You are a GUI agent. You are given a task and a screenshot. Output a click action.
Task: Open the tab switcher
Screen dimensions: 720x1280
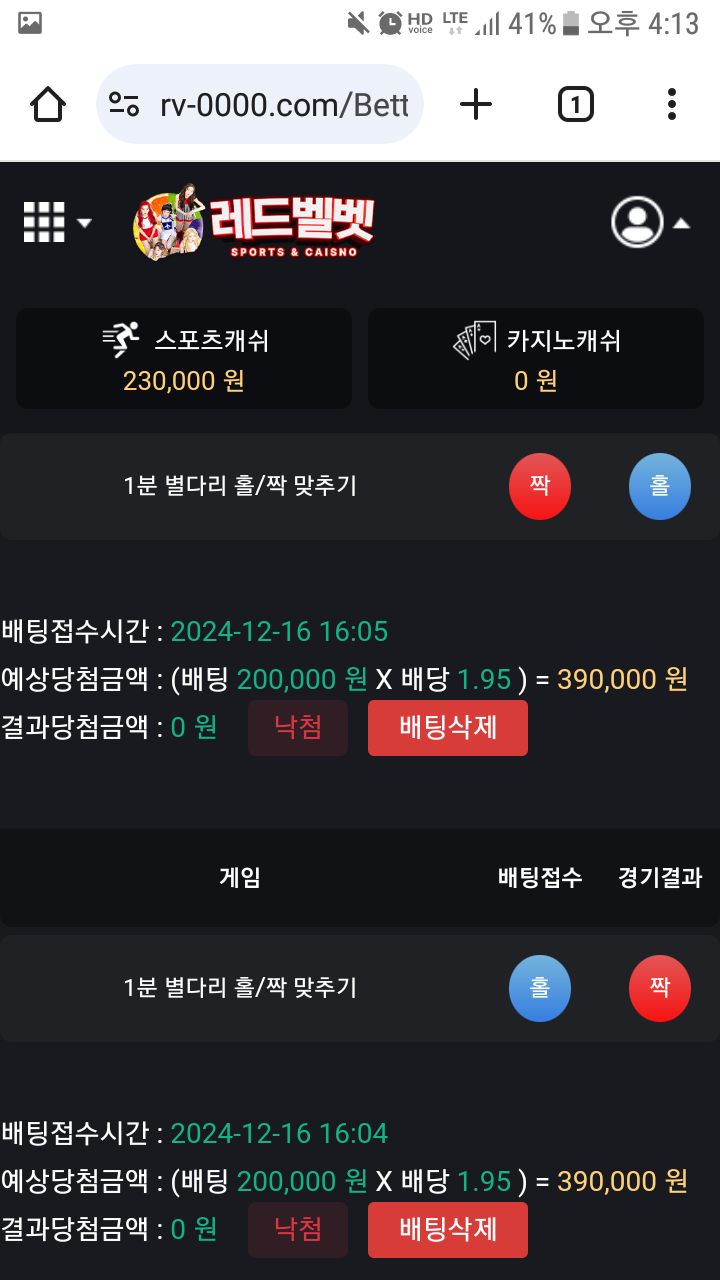click(575, 104)
